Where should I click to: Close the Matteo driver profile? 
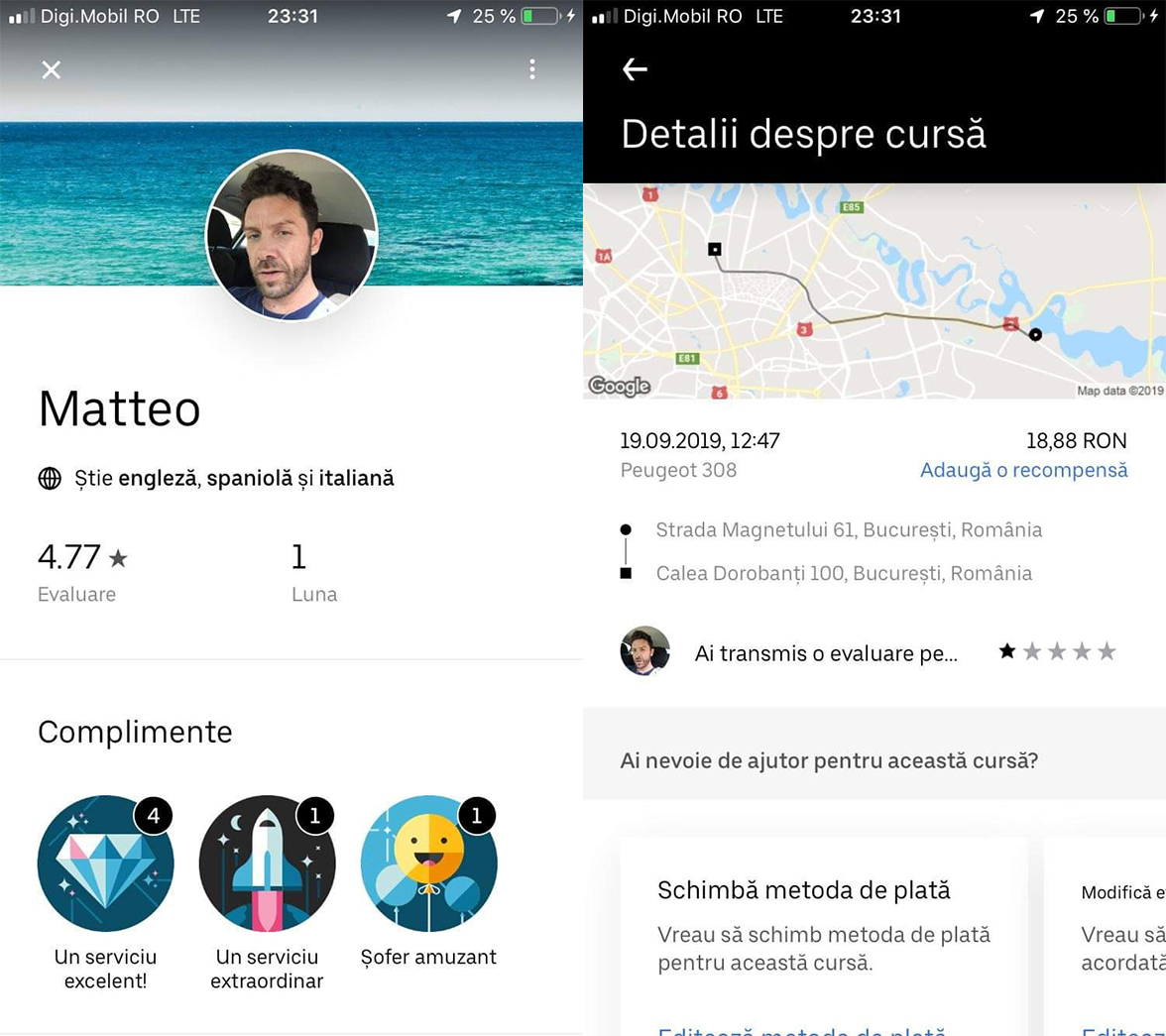point(52,69)
